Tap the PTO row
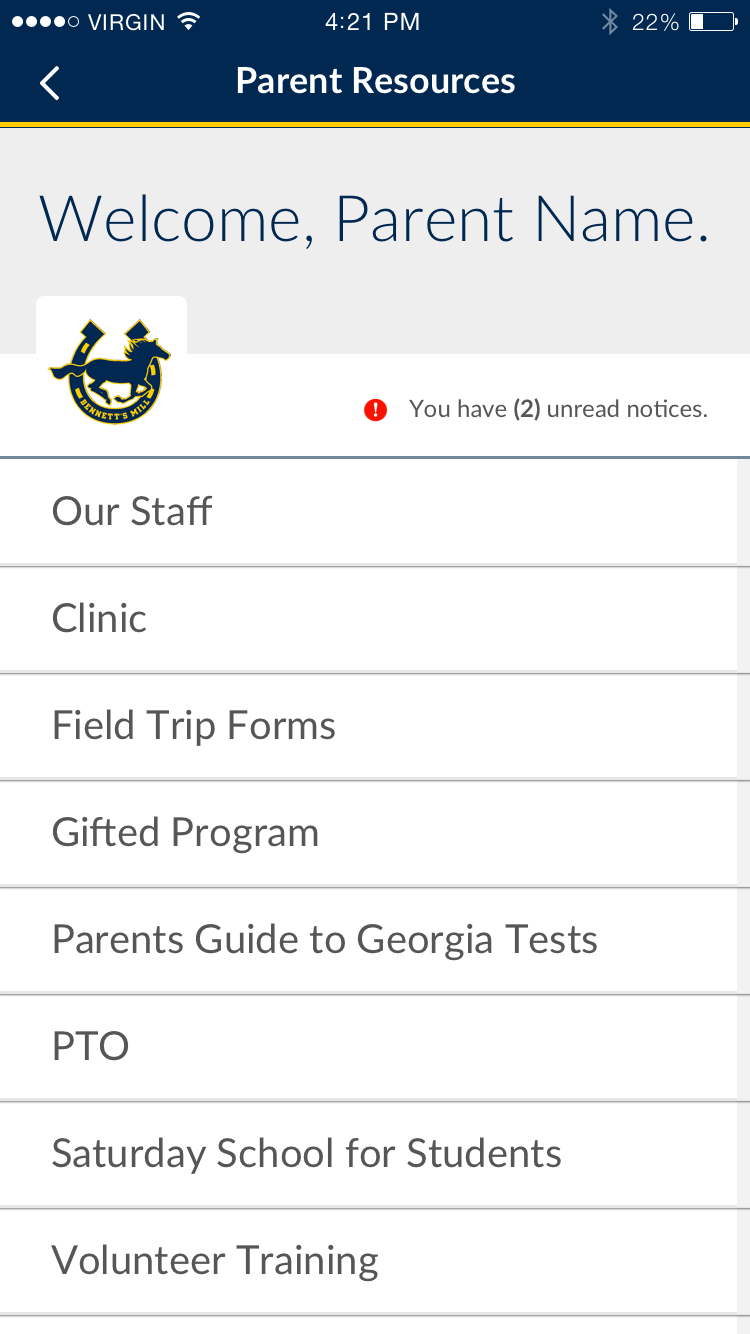 pos(369,1047)
